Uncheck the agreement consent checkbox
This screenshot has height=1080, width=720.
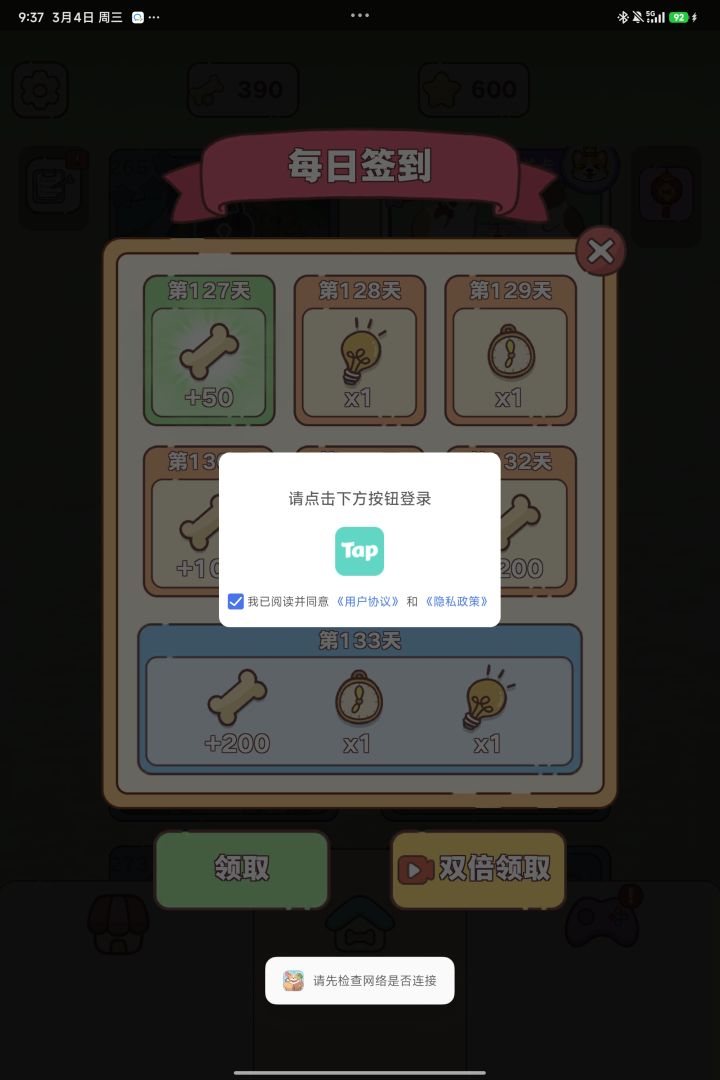click(236, 601)
